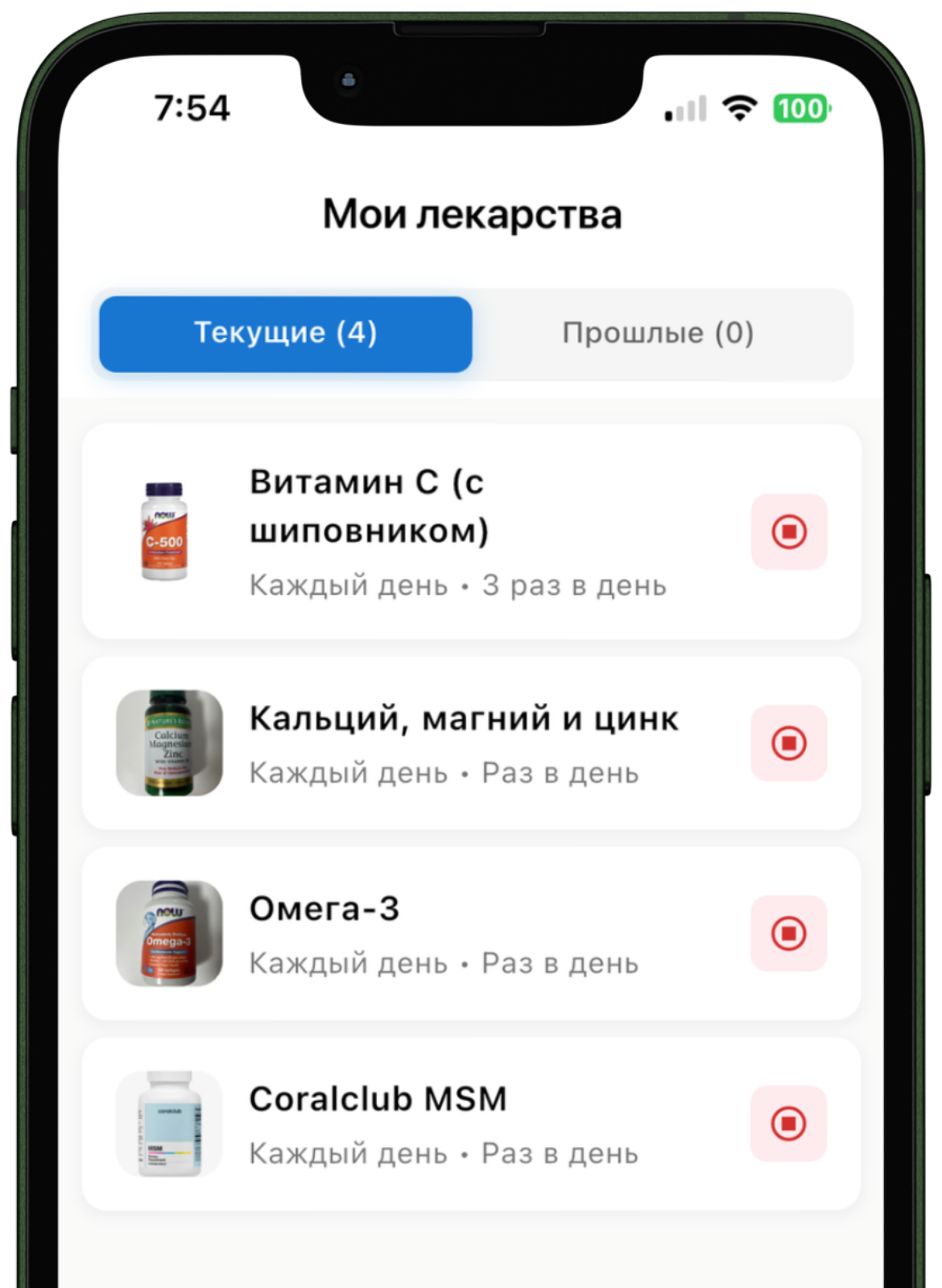Stop taking Coralclub MSM

788,1124
